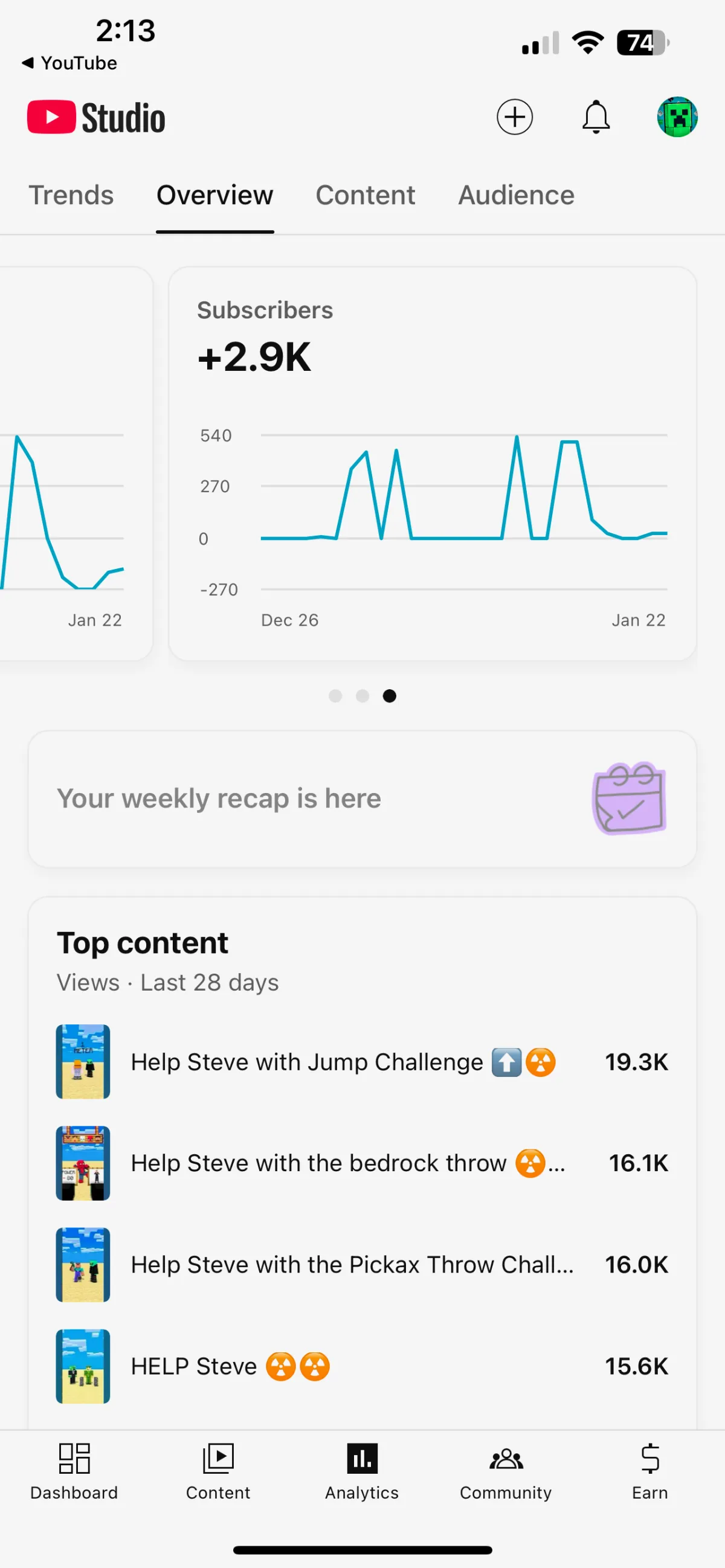The height and width of the screenshot is (1568, 725).
Task: Open the HELP Steve video
Action: click(230, 1366)
